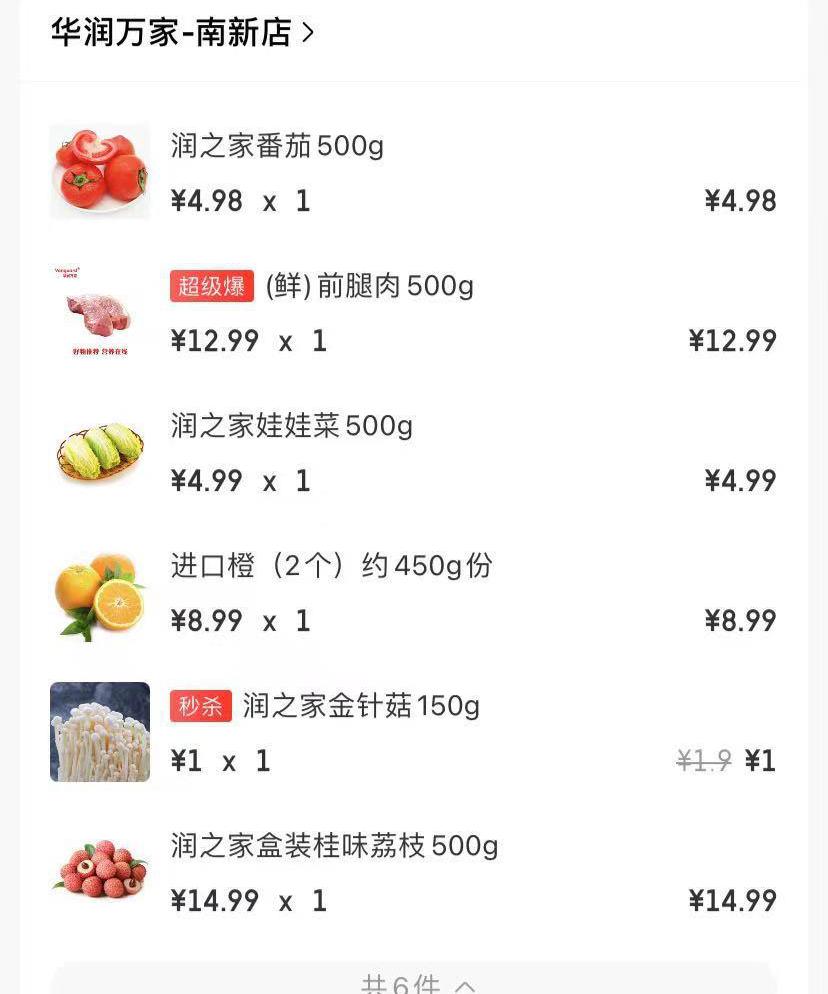Click the 荔枝 lychee product image

99,871
